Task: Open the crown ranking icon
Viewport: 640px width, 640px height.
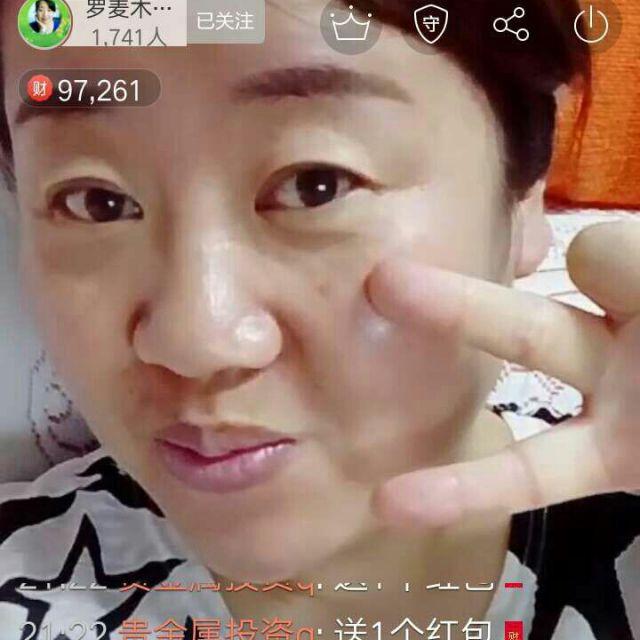Action: (x=351, y=24)
